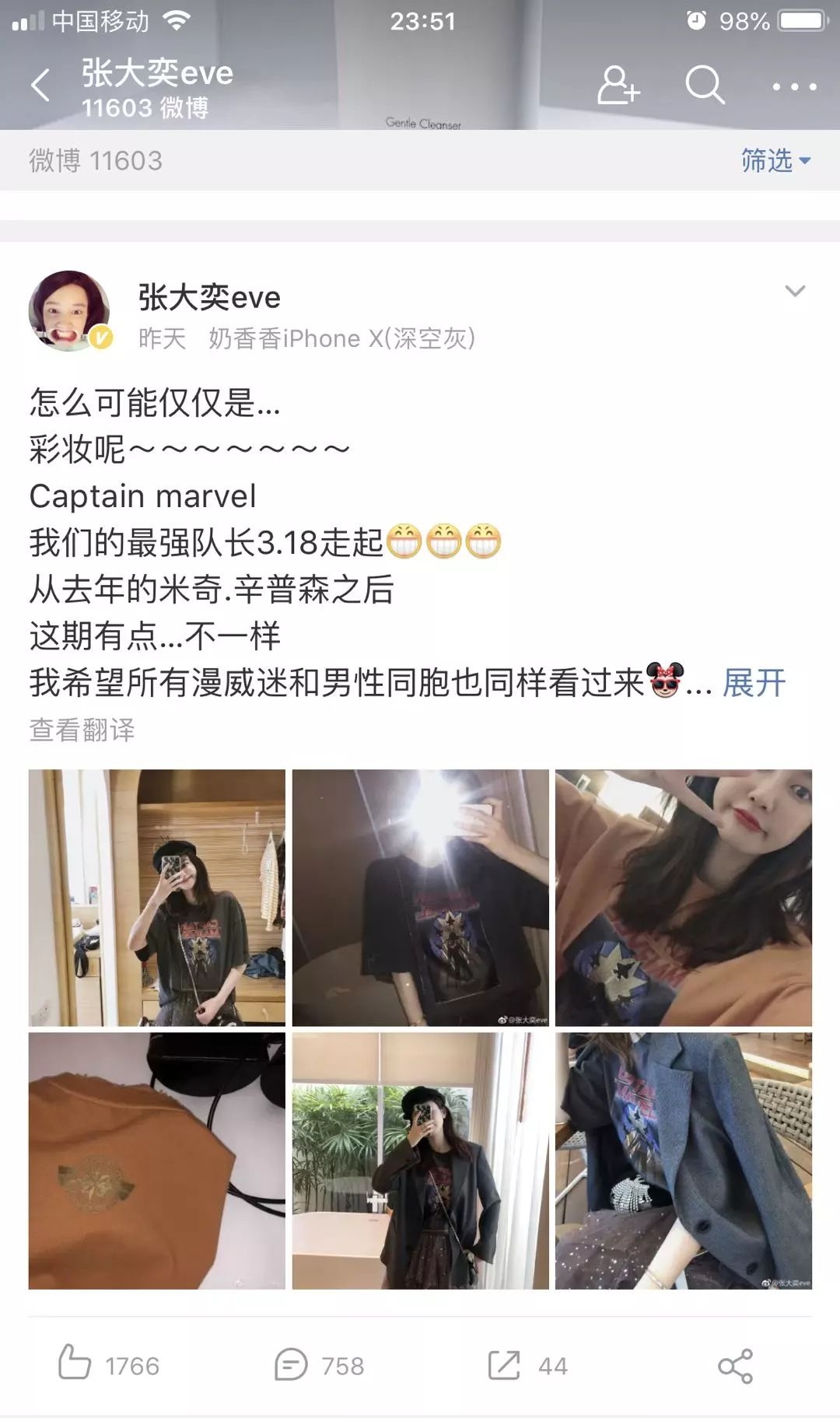Open the 筛选 filter dropdown
The width and height of the screenshot is (840, 1418).
[x=775, y=160]
